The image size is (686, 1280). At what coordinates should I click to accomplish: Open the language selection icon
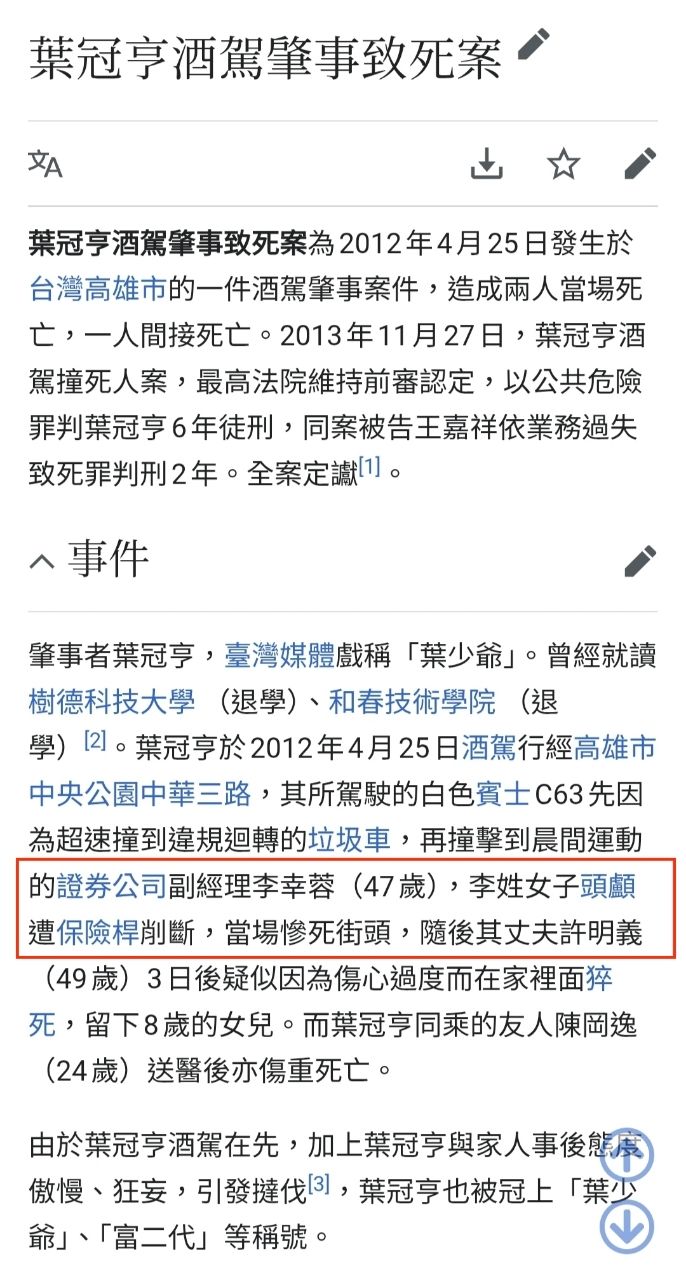point(45,163)
